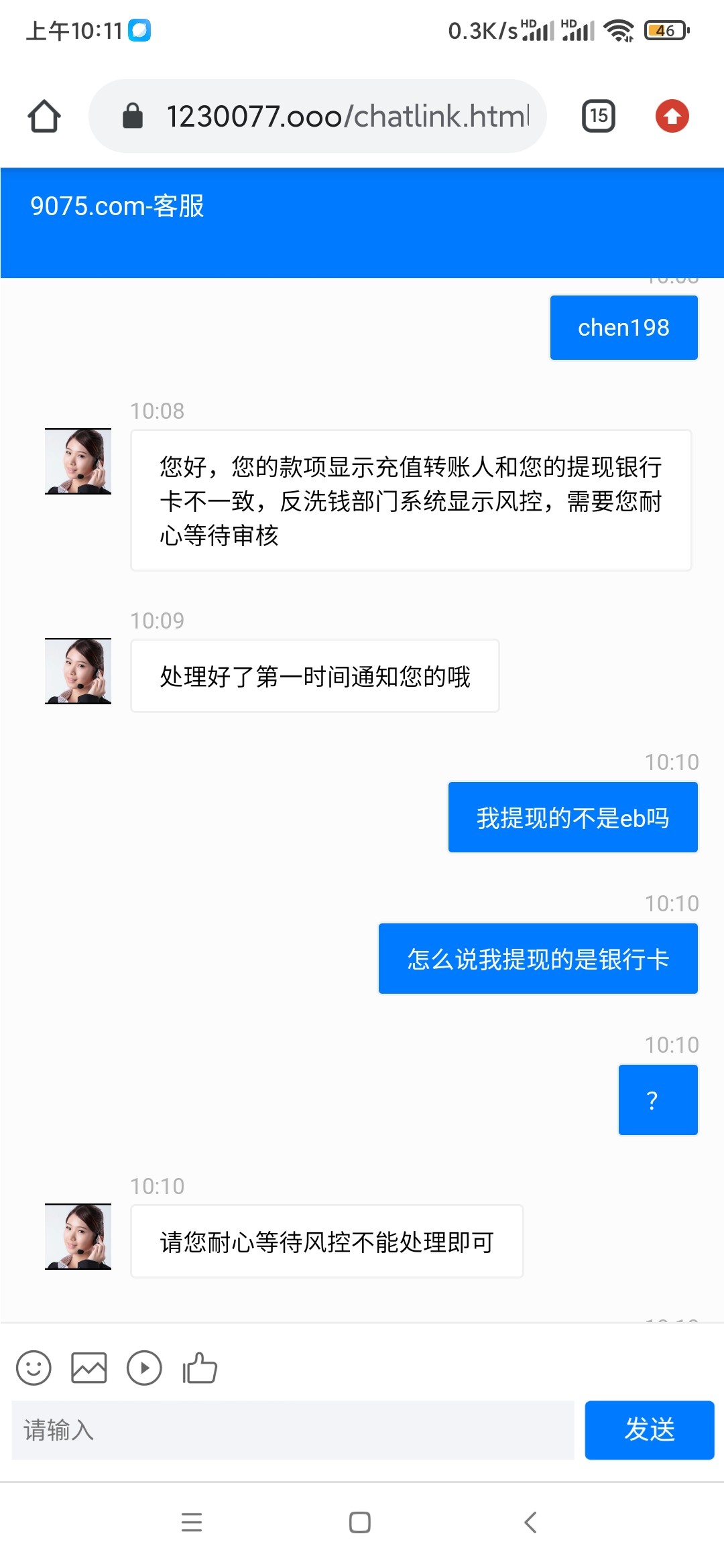Click the ? message bubble

tap(658, 1099)
